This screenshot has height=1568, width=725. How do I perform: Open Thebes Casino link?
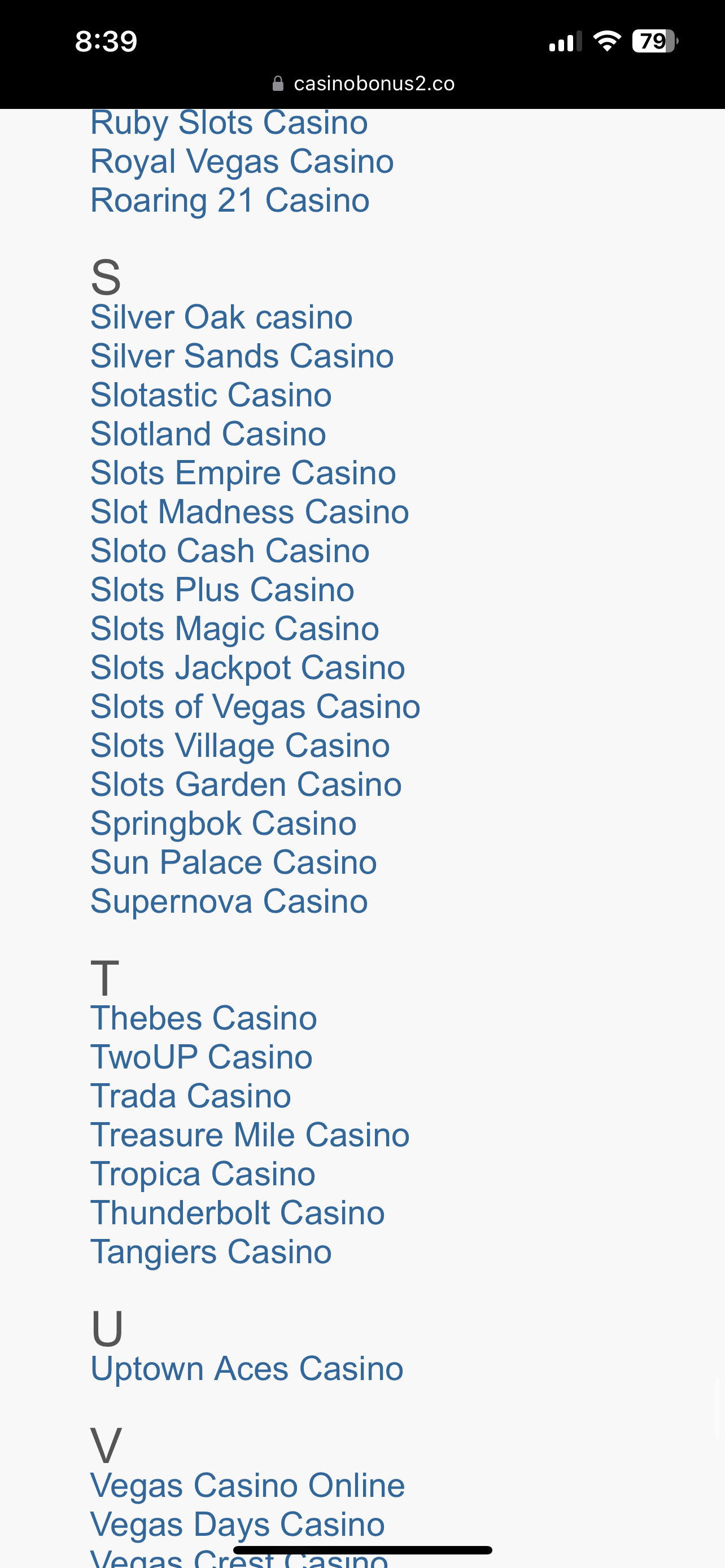pyautogui.click(x=204, y=1019)
